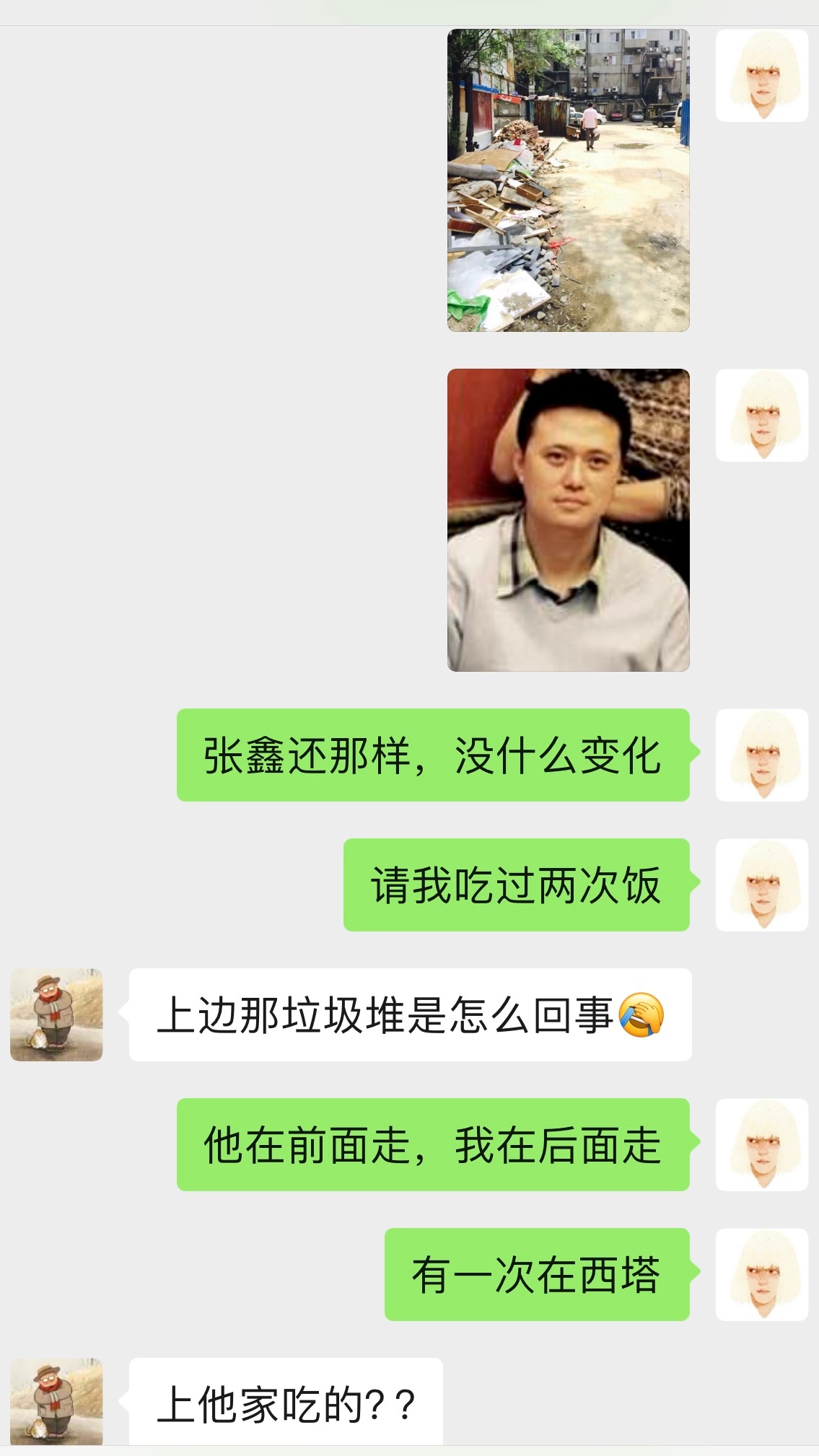Open friend's avatar beside 上边那垃圾堆是怎么回事
819x1456 pixels.
coord(56,1014)
